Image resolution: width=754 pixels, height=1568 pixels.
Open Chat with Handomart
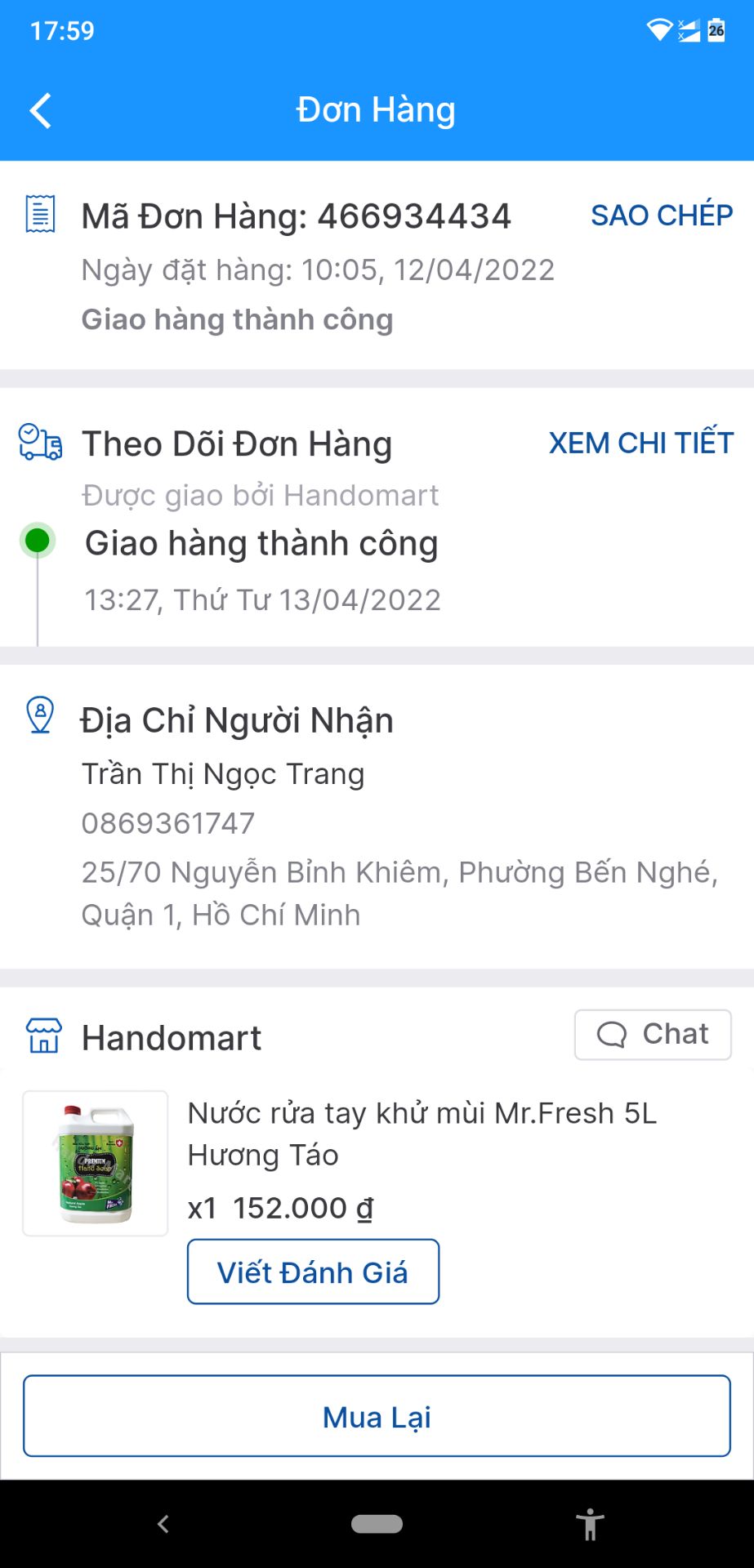tap(653, 1034)
